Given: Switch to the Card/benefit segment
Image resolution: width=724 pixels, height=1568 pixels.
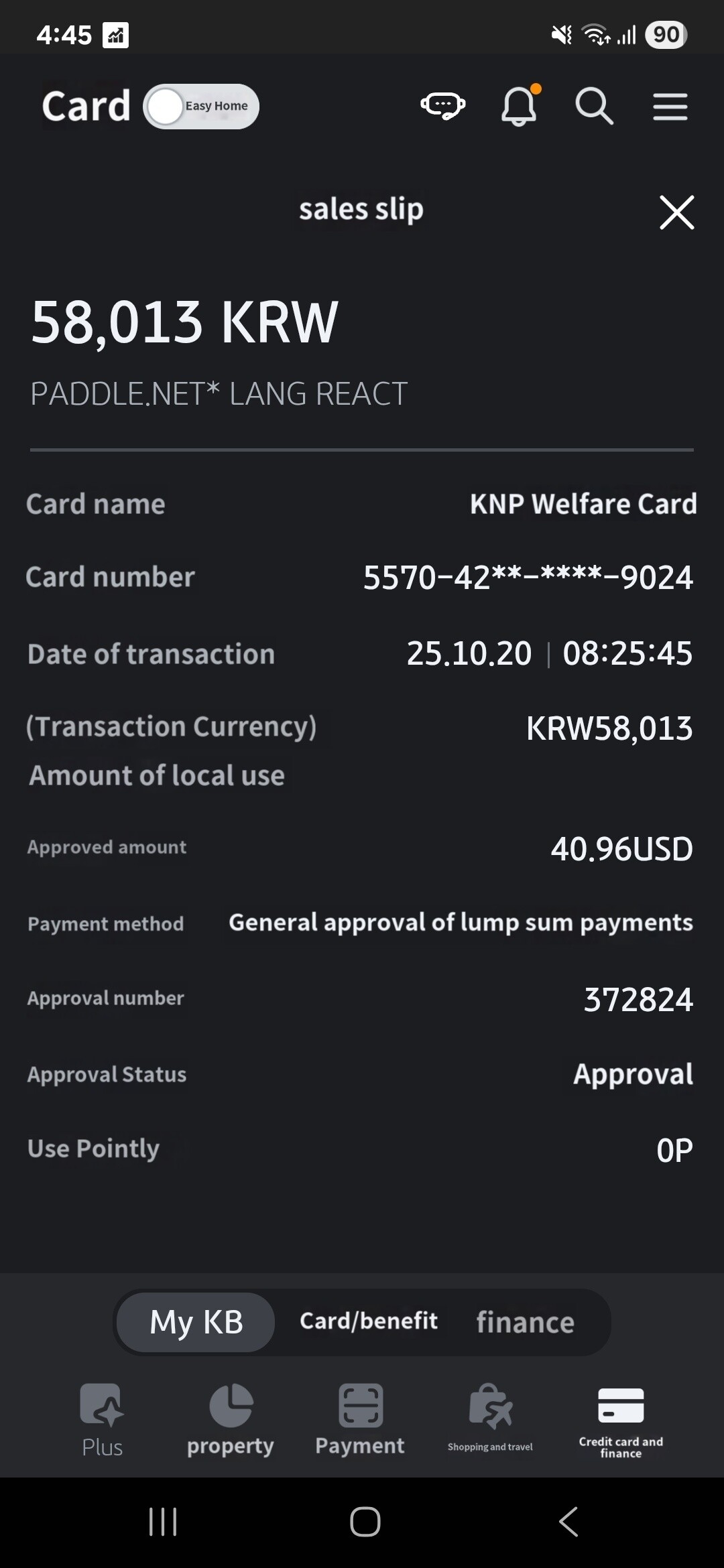Looking at the screenshot, I should 369,1321.
